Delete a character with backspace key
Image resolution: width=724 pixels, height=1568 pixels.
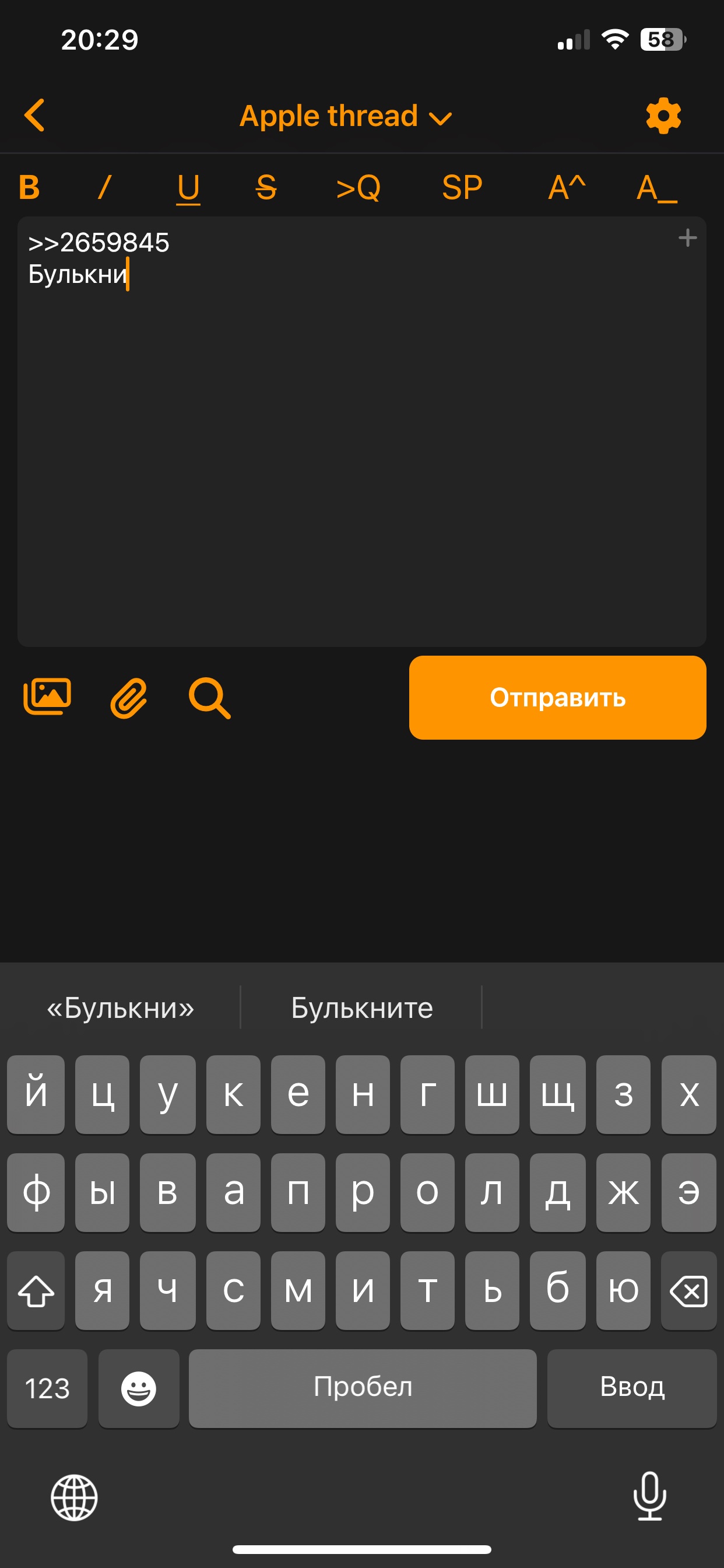click(688, 1290)
